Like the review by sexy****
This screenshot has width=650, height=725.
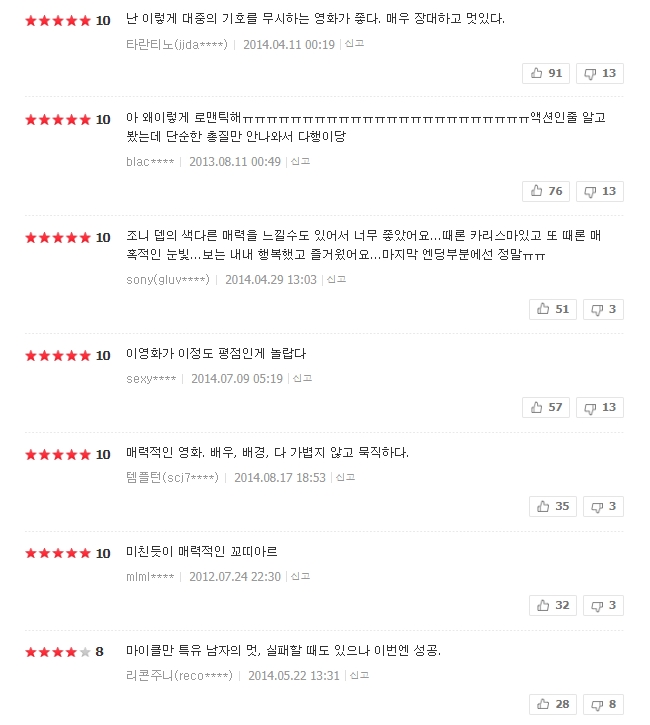click(x=547, y=407)
